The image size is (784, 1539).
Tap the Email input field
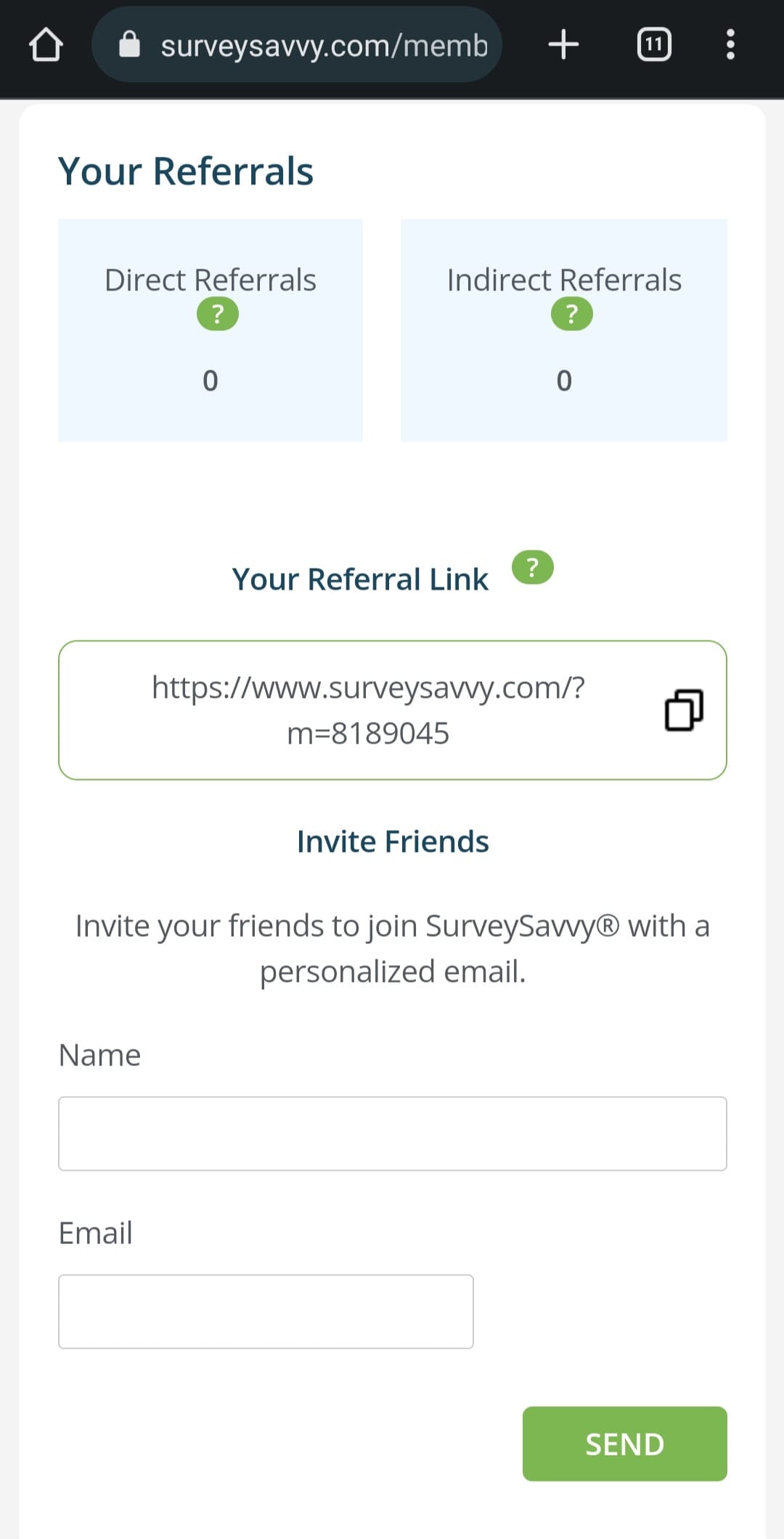pyautogui.click(x=266, y=1312)
